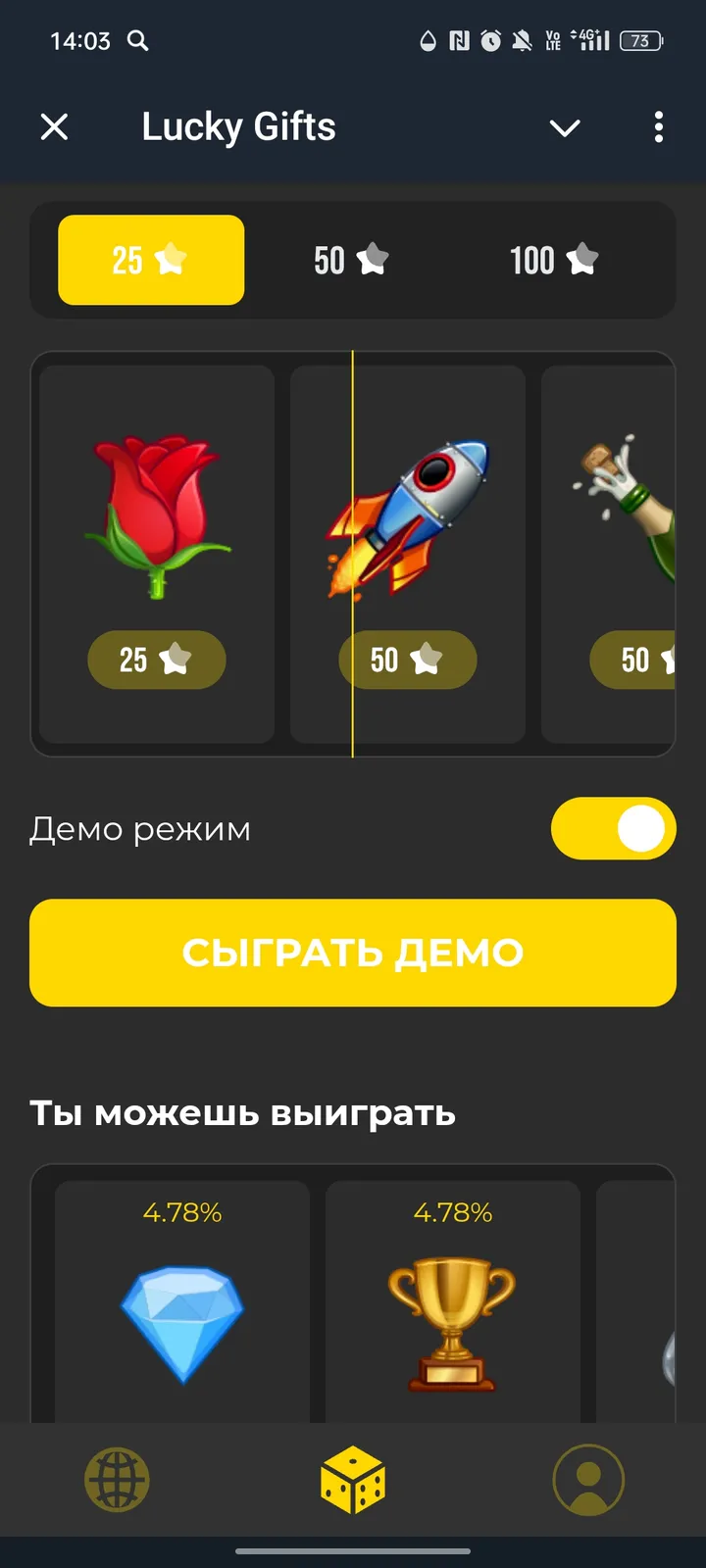Image resolution: width=706 pixels, height=1568 pixels.
Task: Switch to the 25 stars tab
Action: (x=150, y=260)
